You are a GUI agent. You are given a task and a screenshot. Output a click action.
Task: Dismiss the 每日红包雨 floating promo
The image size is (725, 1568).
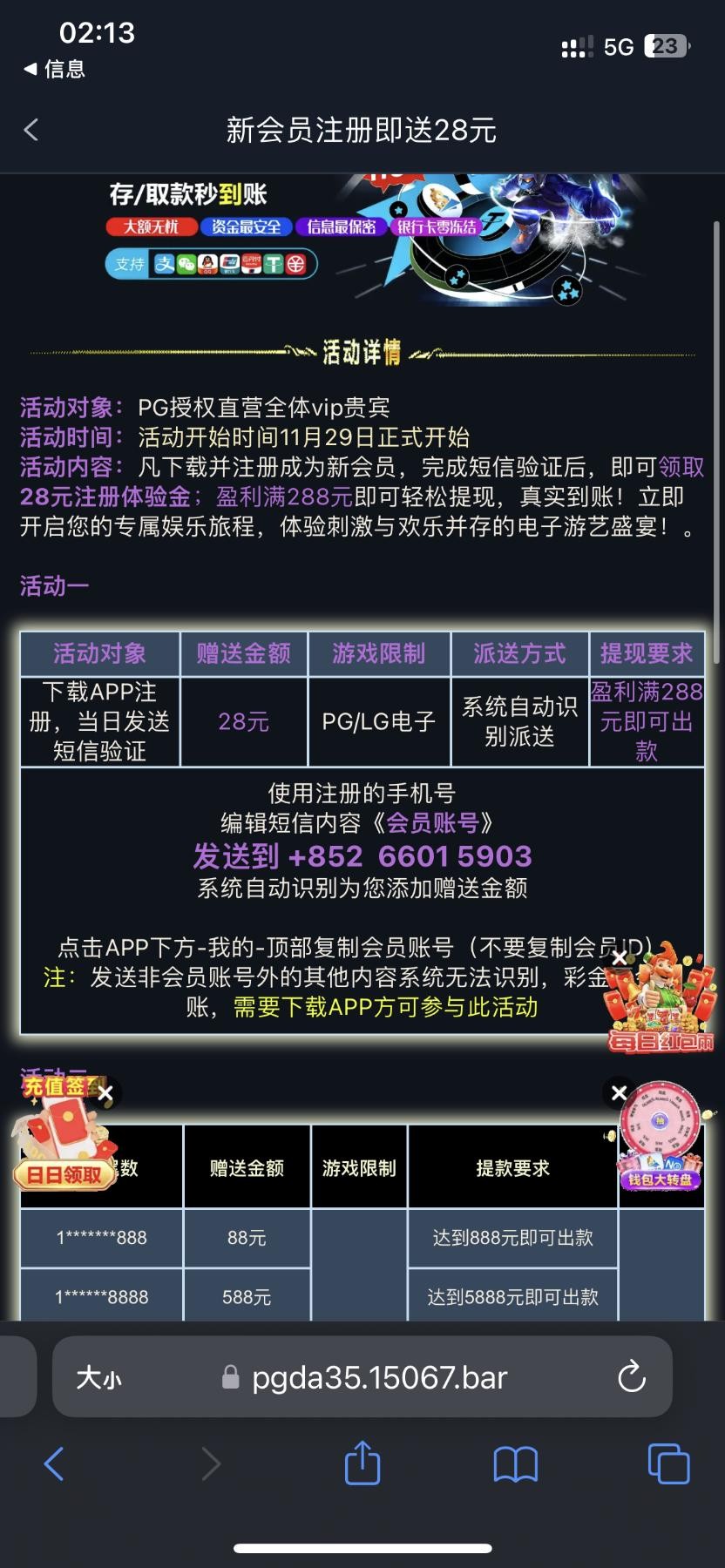click(620, 958)
